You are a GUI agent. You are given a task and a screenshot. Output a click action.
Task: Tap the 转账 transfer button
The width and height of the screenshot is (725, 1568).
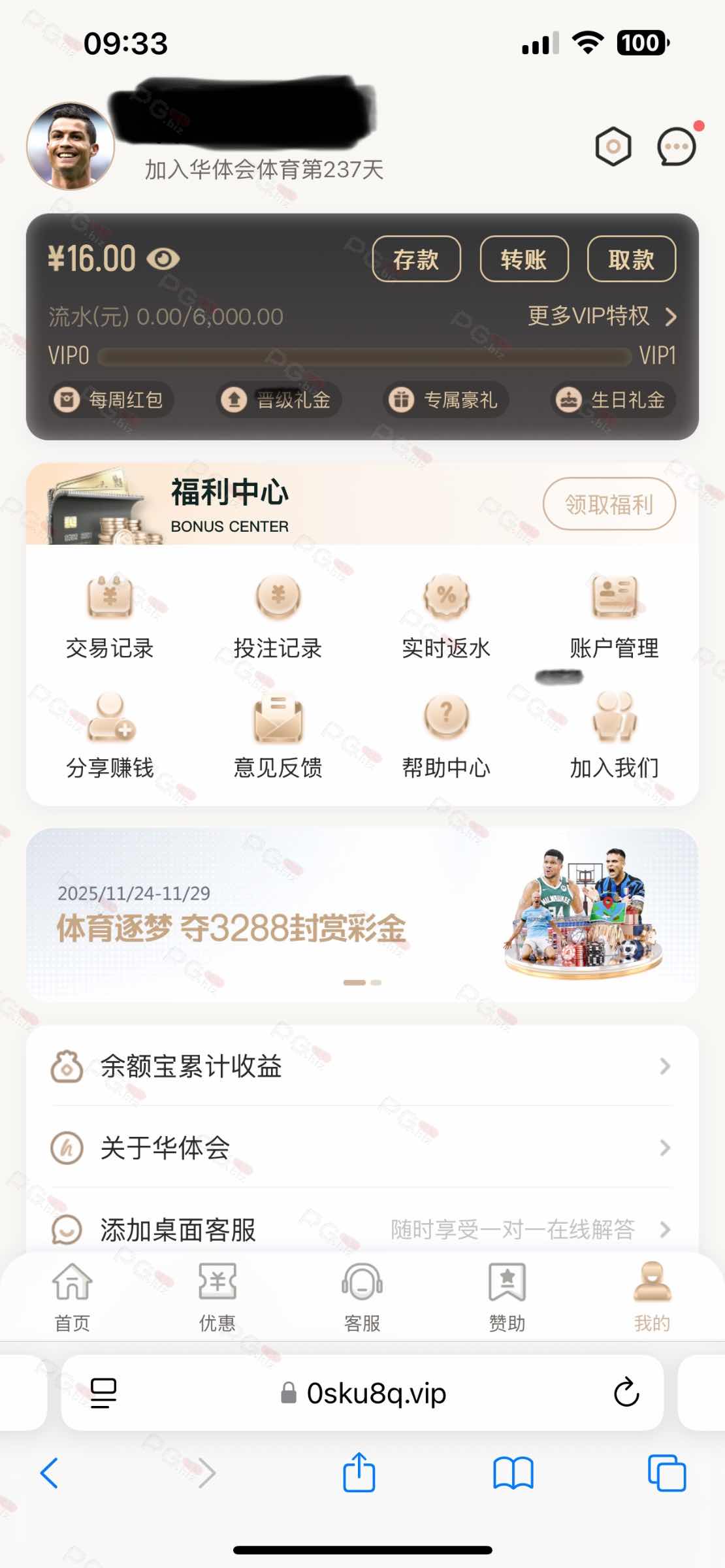pyautogui.click(x=524, y=259)
